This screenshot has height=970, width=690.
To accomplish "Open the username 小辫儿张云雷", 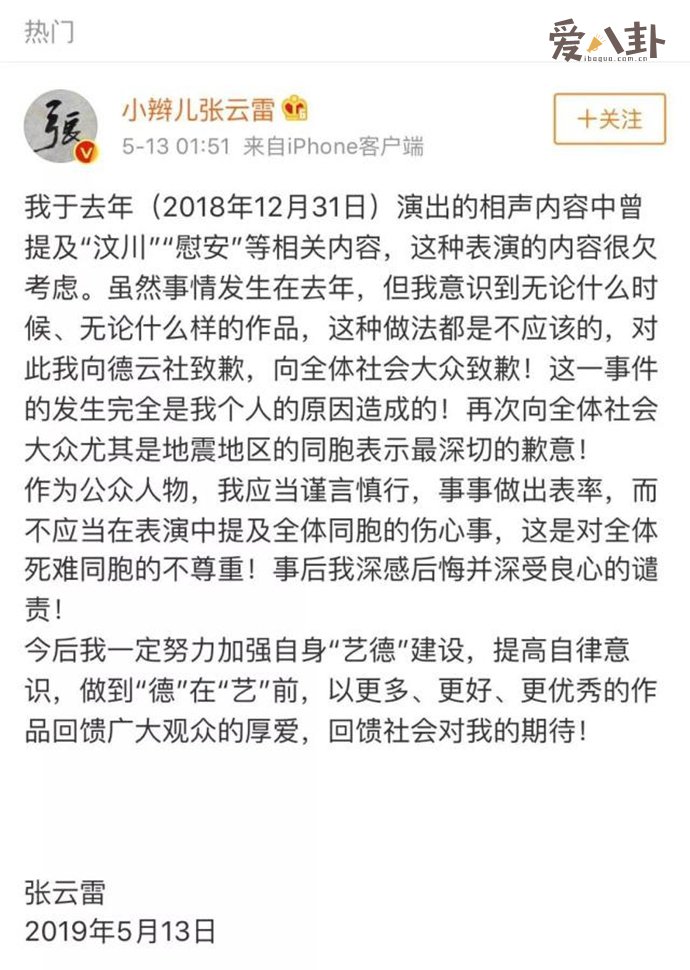I will [x=197, y=110].
